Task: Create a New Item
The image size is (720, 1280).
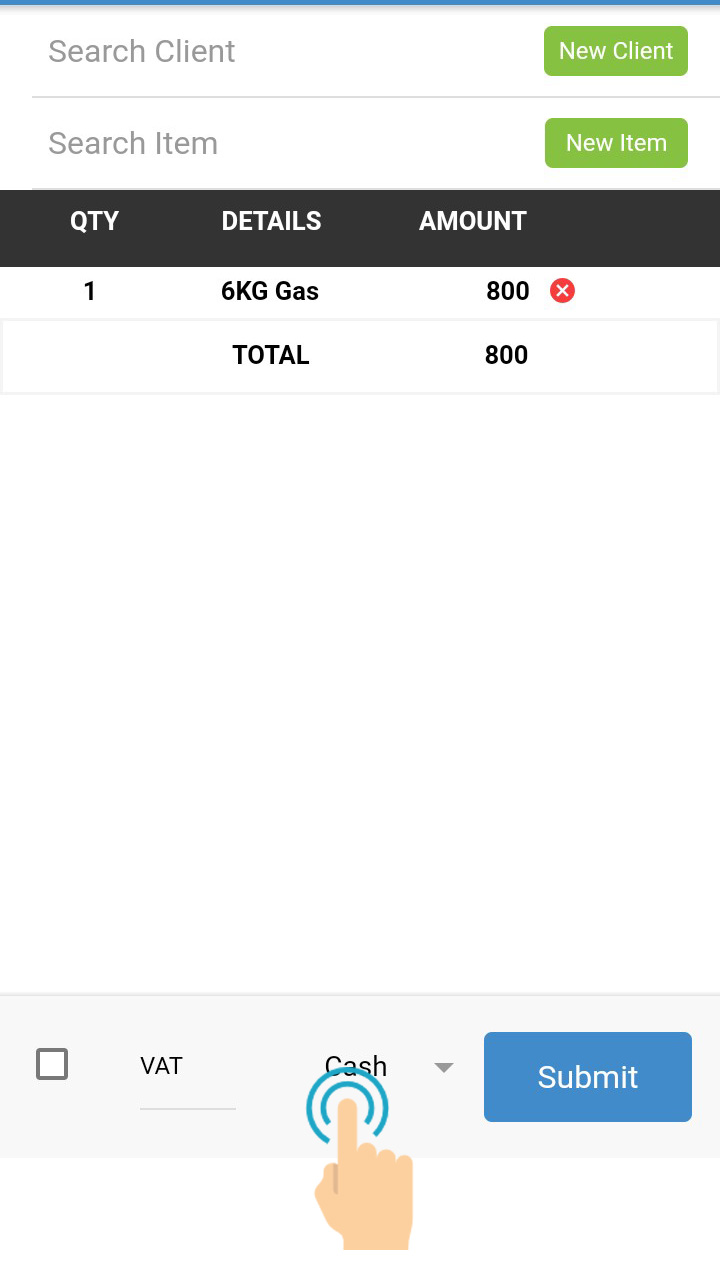Action: coord(616,143)
